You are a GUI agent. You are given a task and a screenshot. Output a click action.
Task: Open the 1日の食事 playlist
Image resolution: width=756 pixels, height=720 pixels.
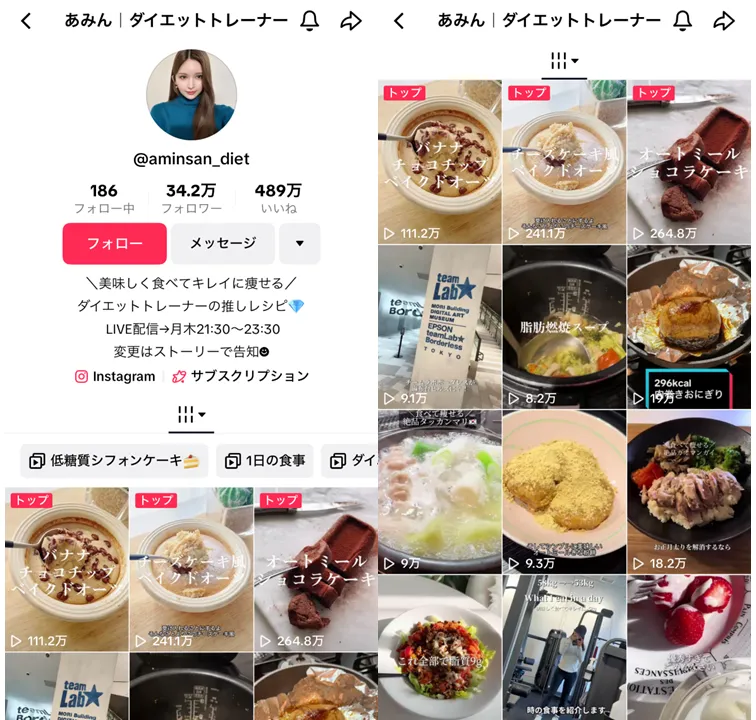tap(265, 461)
